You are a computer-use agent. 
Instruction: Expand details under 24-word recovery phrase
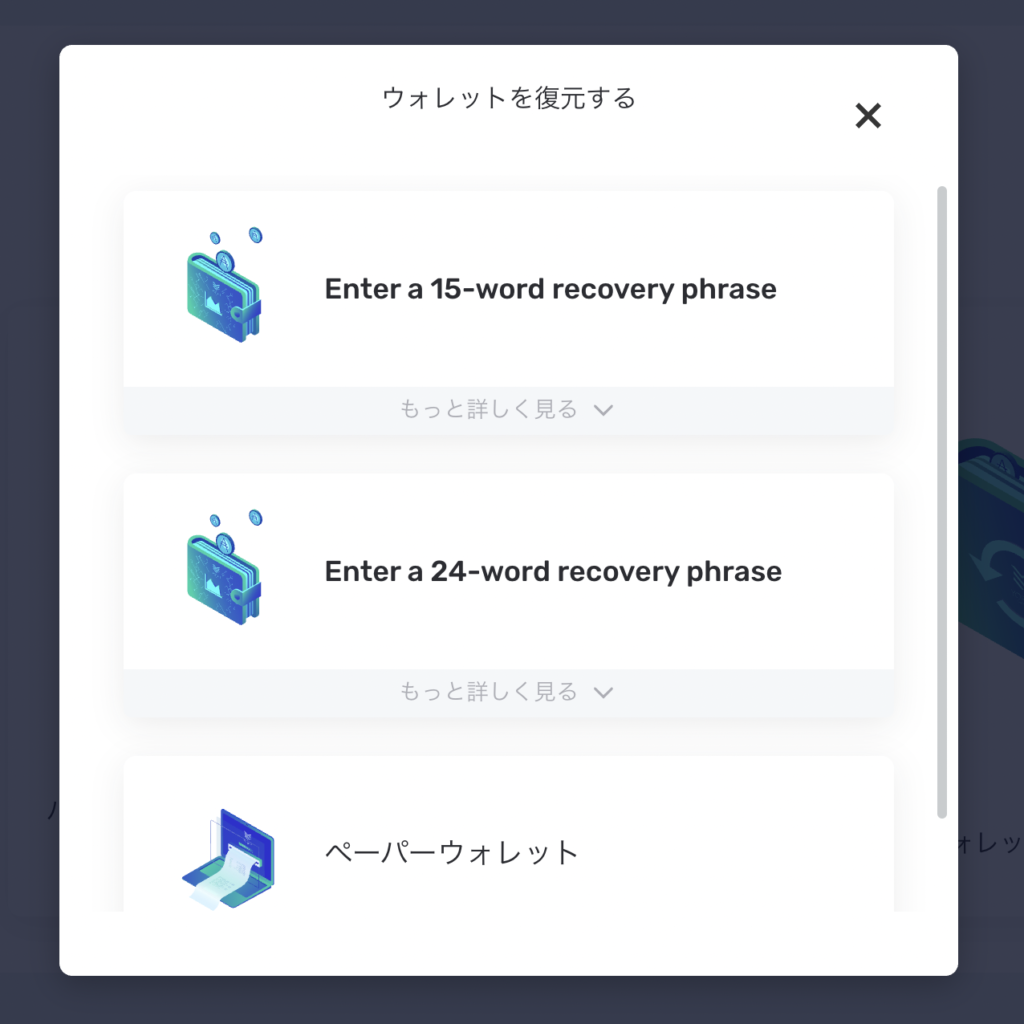click(508, 692)
